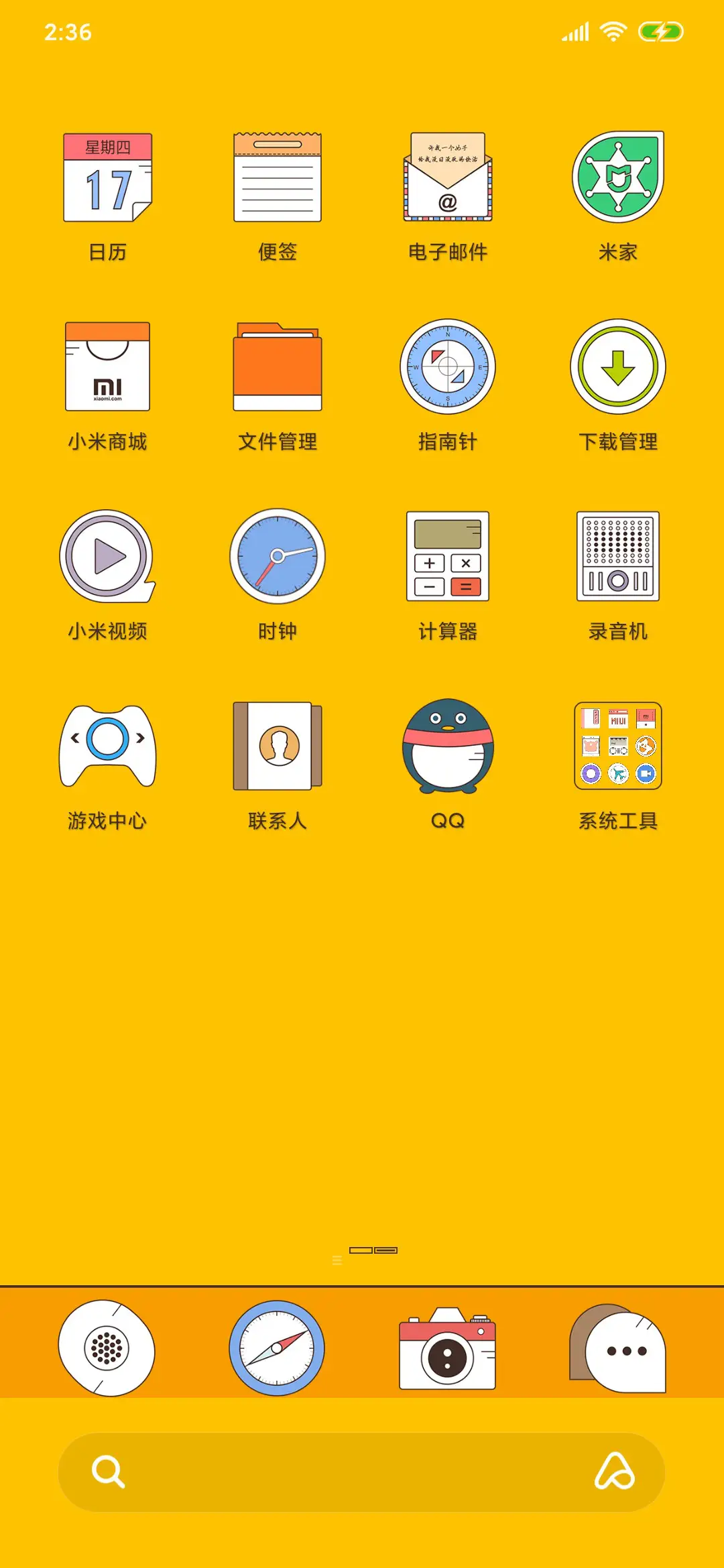Open the QQ app

(447, 746)
